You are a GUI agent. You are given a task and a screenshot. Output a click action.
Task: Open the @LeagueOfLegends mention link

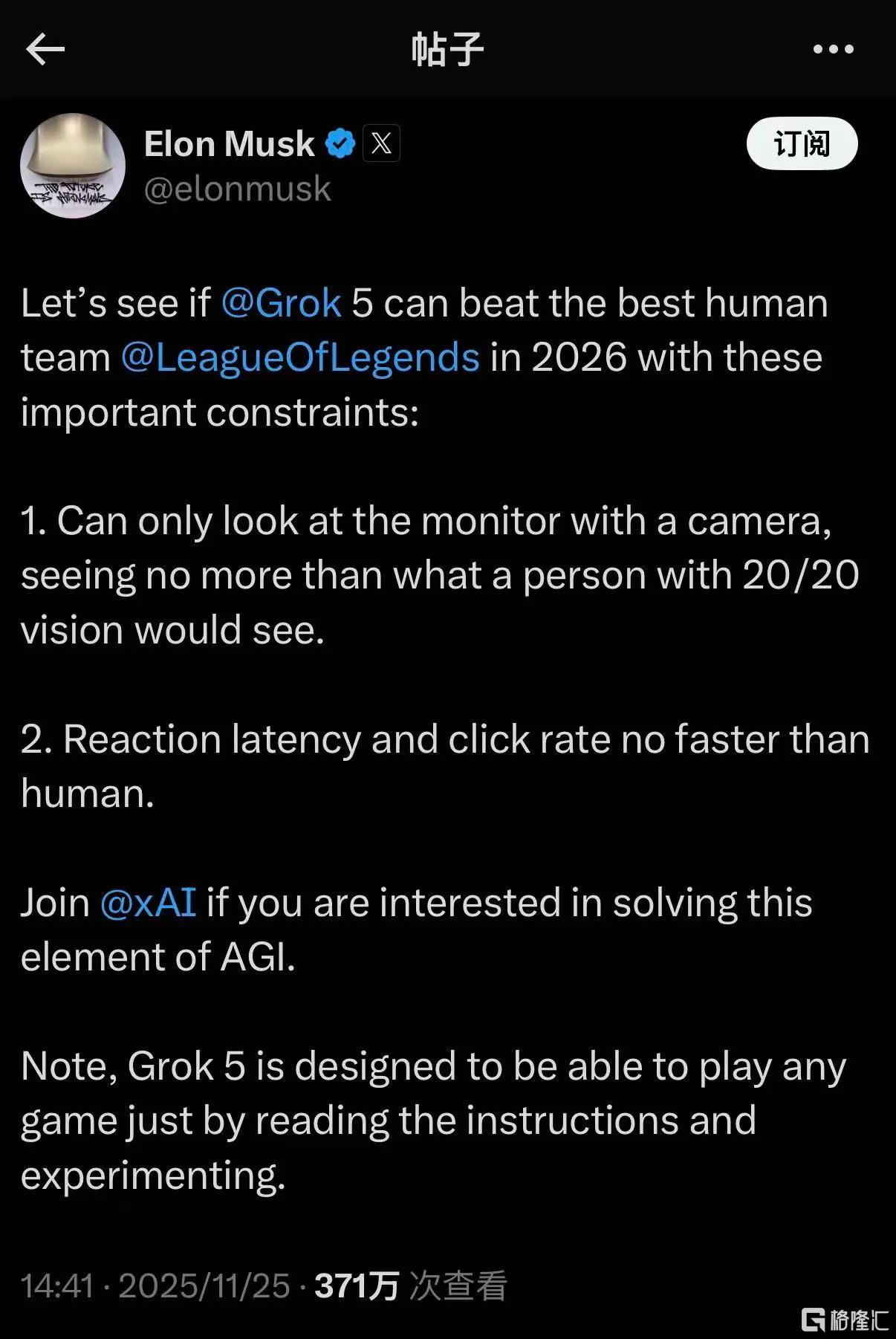pyautogui.click(x=300, y=357)
